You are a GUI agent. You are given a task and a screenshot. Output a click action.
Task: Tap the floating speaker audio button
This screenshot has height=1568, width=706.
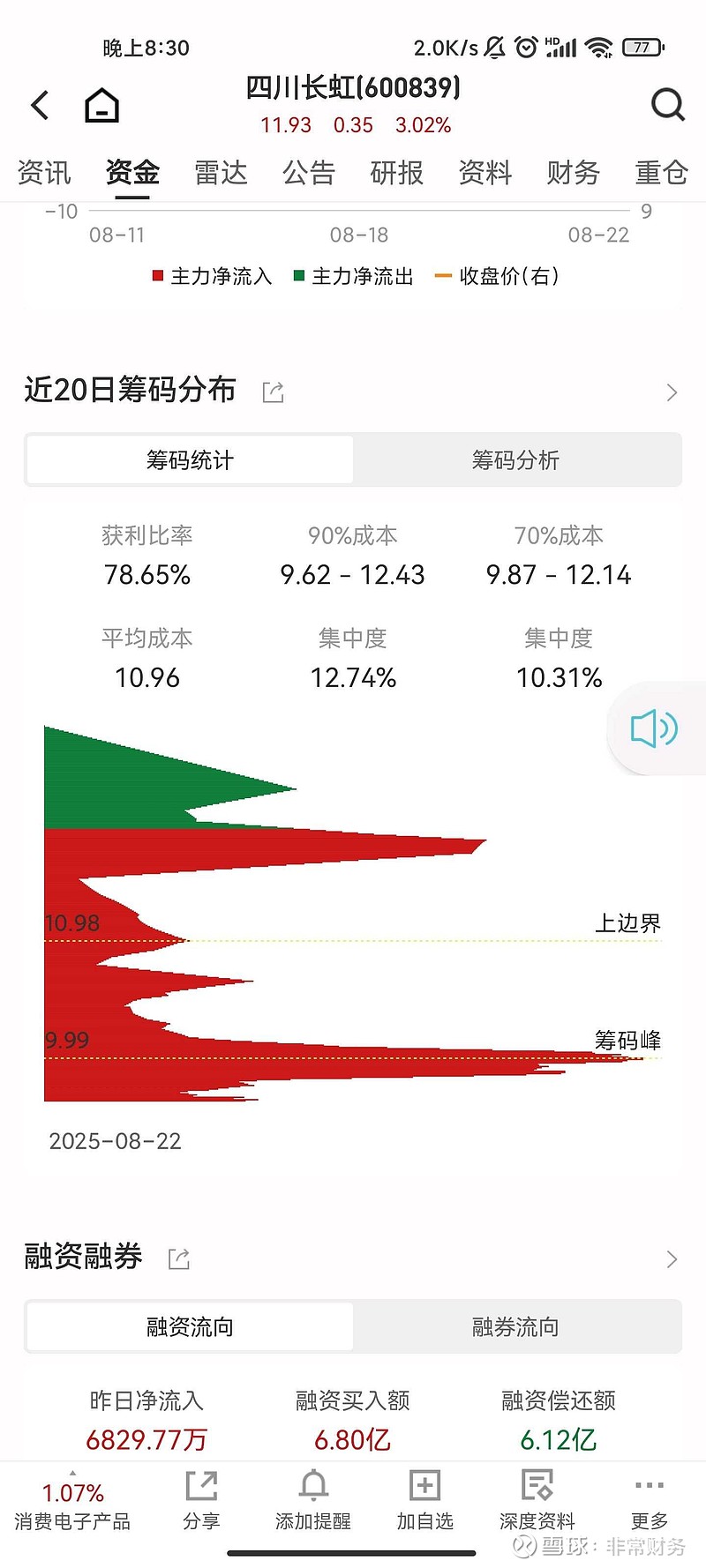pyautogui.click(x=655, y=728)
